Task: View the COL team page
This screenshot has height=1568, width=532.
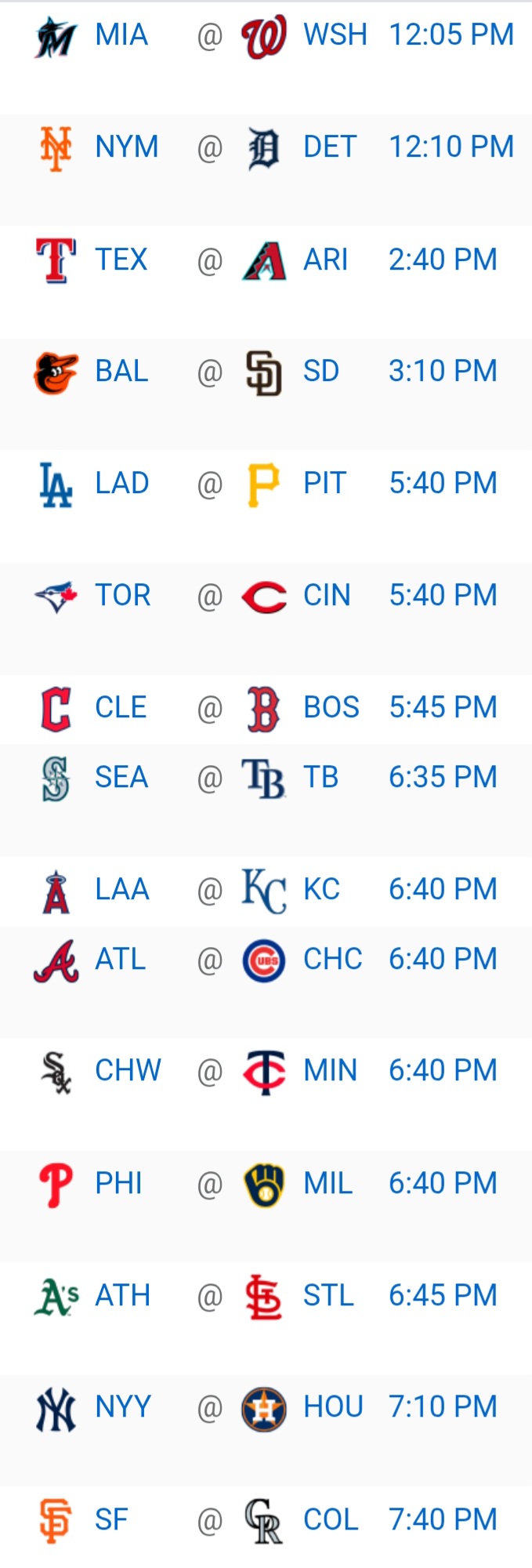Action: click(331, 1520)
